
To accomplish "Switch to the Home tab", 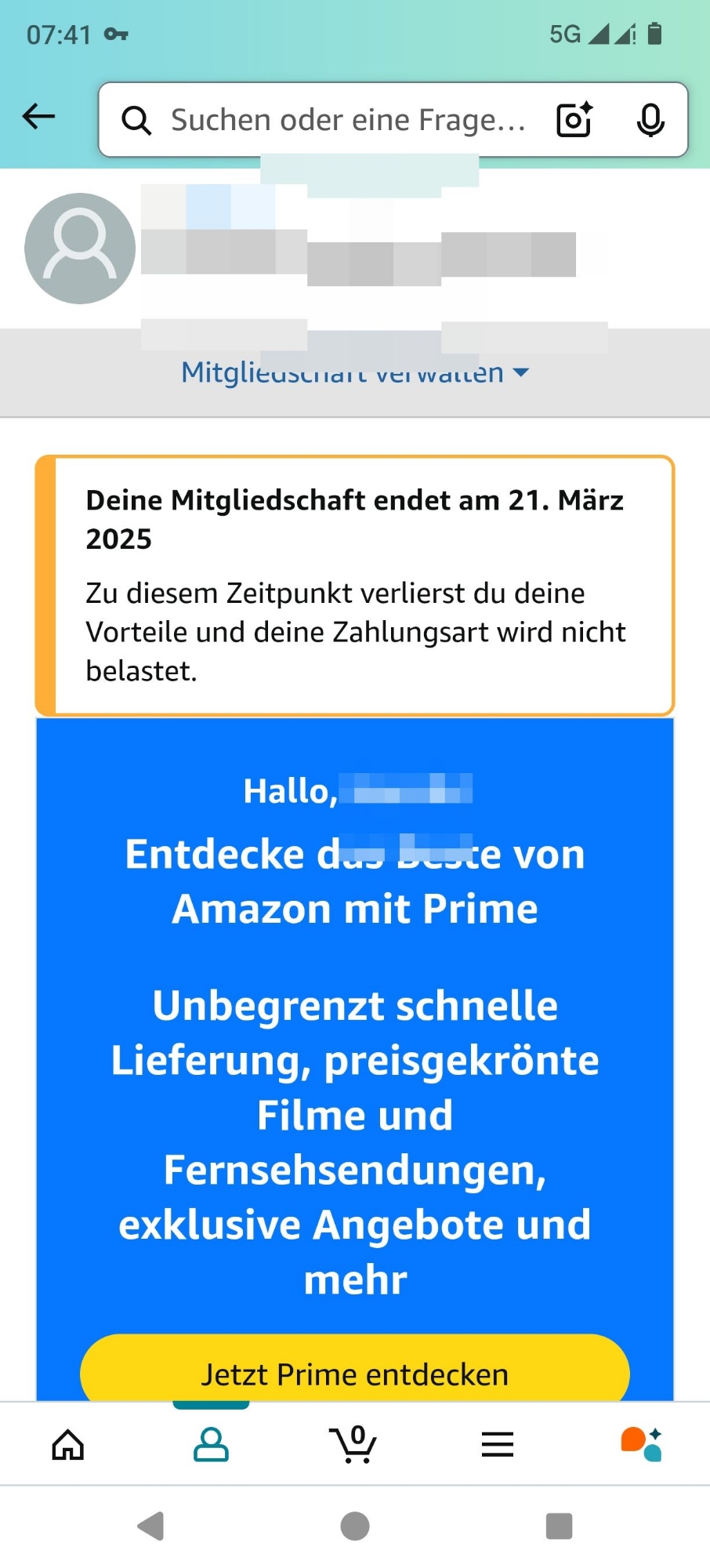I will [x=68, y=1444].
